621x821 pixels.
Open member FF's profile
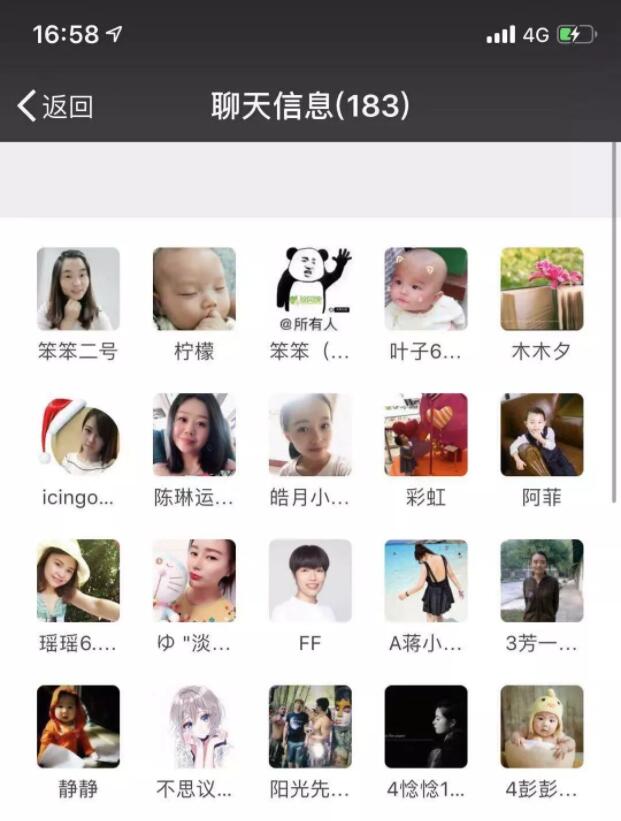click(x=310, y=581)
